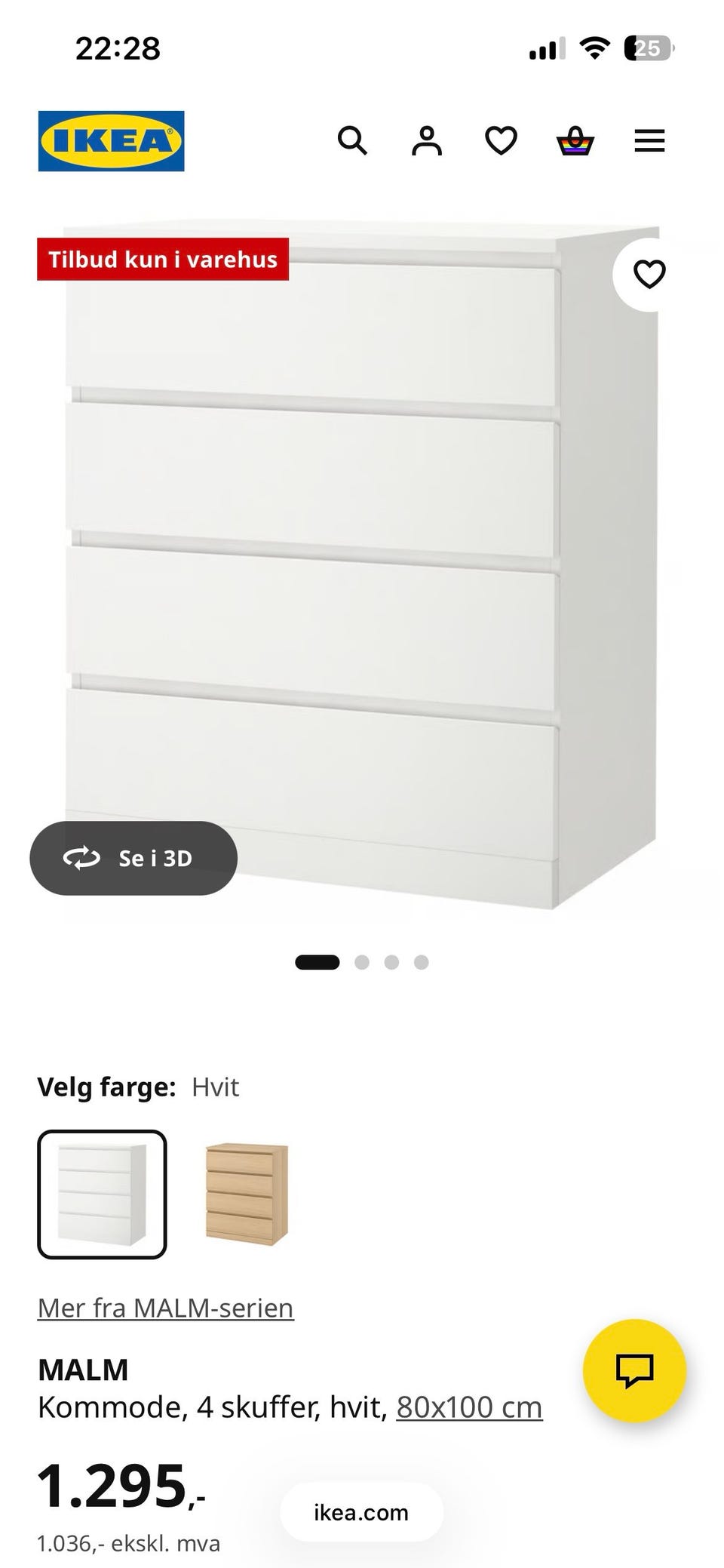Tap the ikea.com address pill
Screen dimensions: 724x1568
tap(361, 1512)
